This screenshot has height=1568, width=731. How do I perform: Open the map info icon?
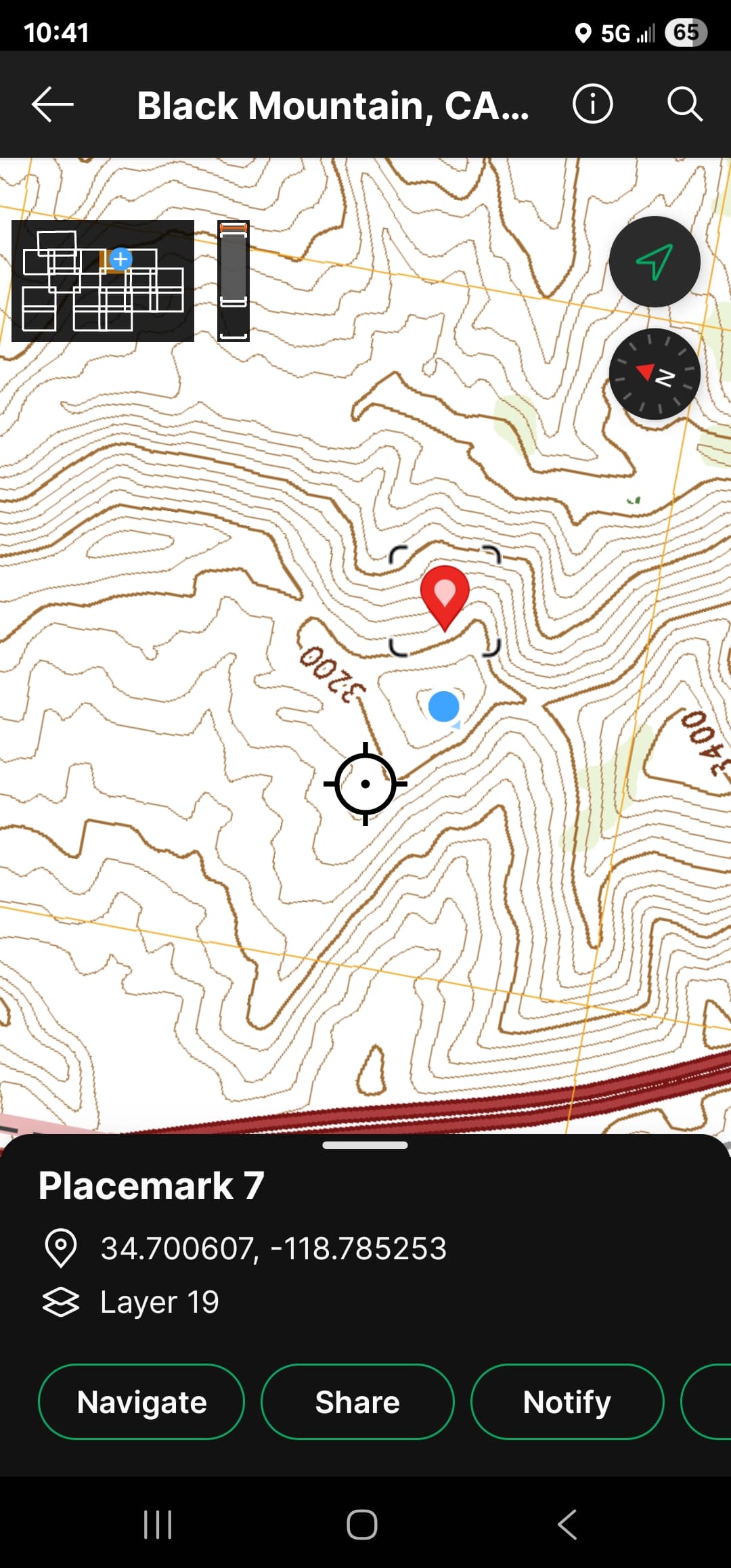pyautogui.click(x=593, y=104)
